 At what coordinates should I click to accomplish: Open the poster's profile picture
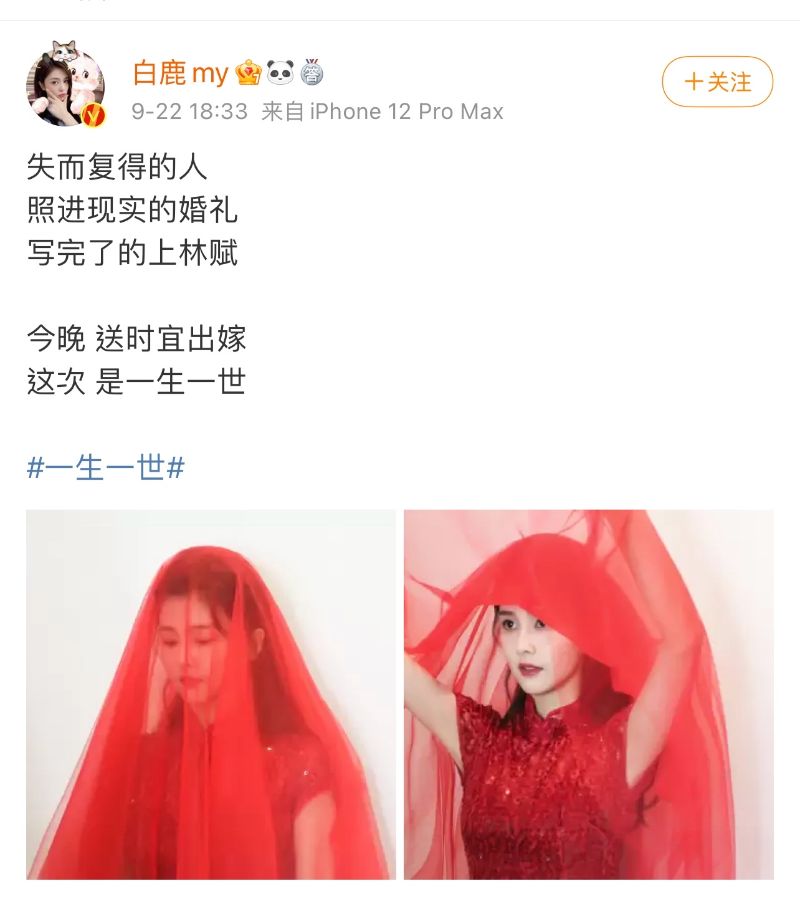point(65,85)
